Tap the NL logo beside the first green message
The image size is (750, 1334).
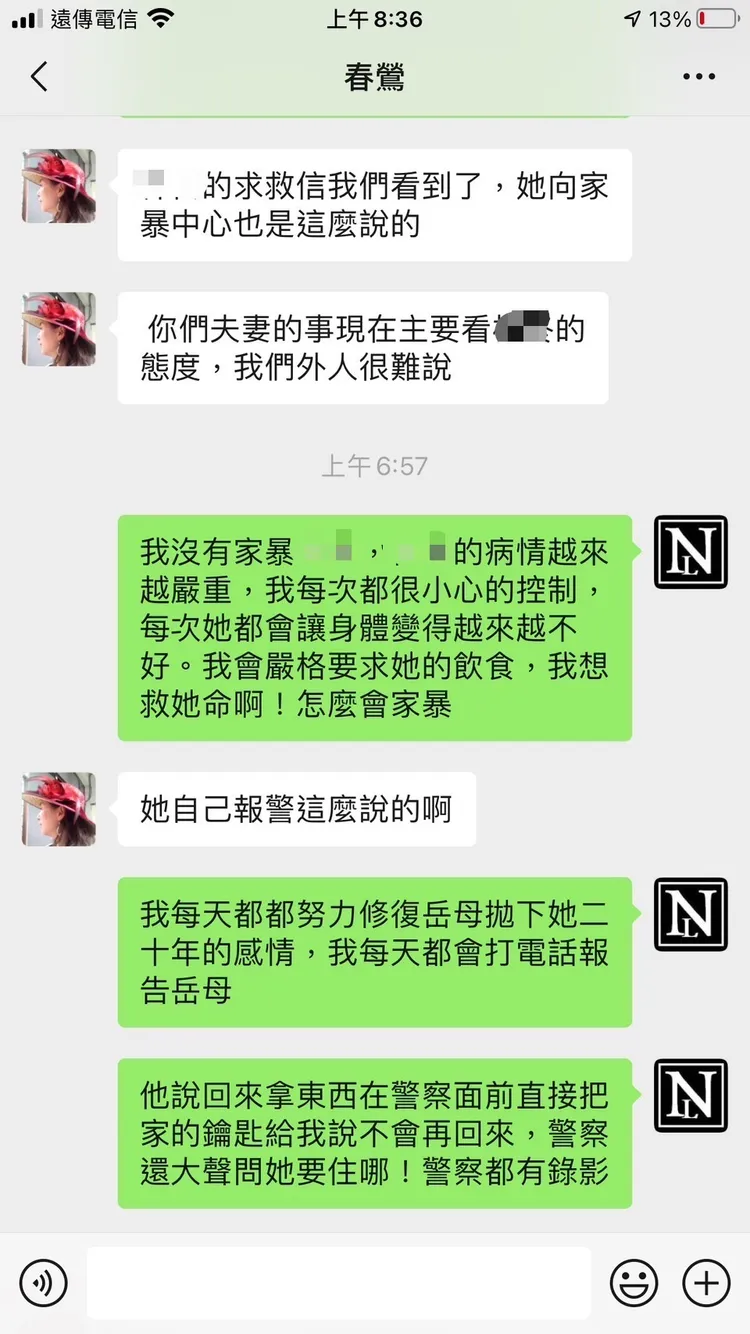[x=689, y=552]
